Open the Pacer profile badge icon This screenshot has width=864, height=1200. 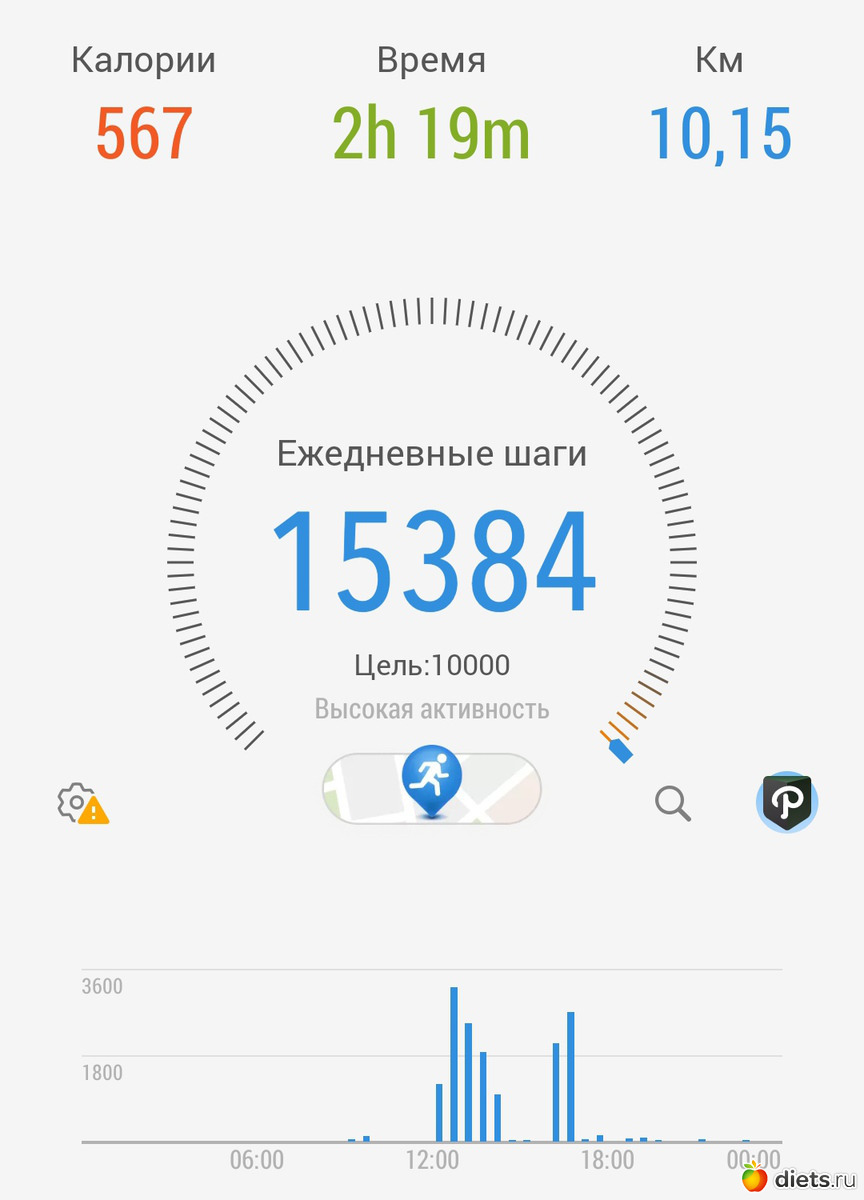tap(787, 802)
